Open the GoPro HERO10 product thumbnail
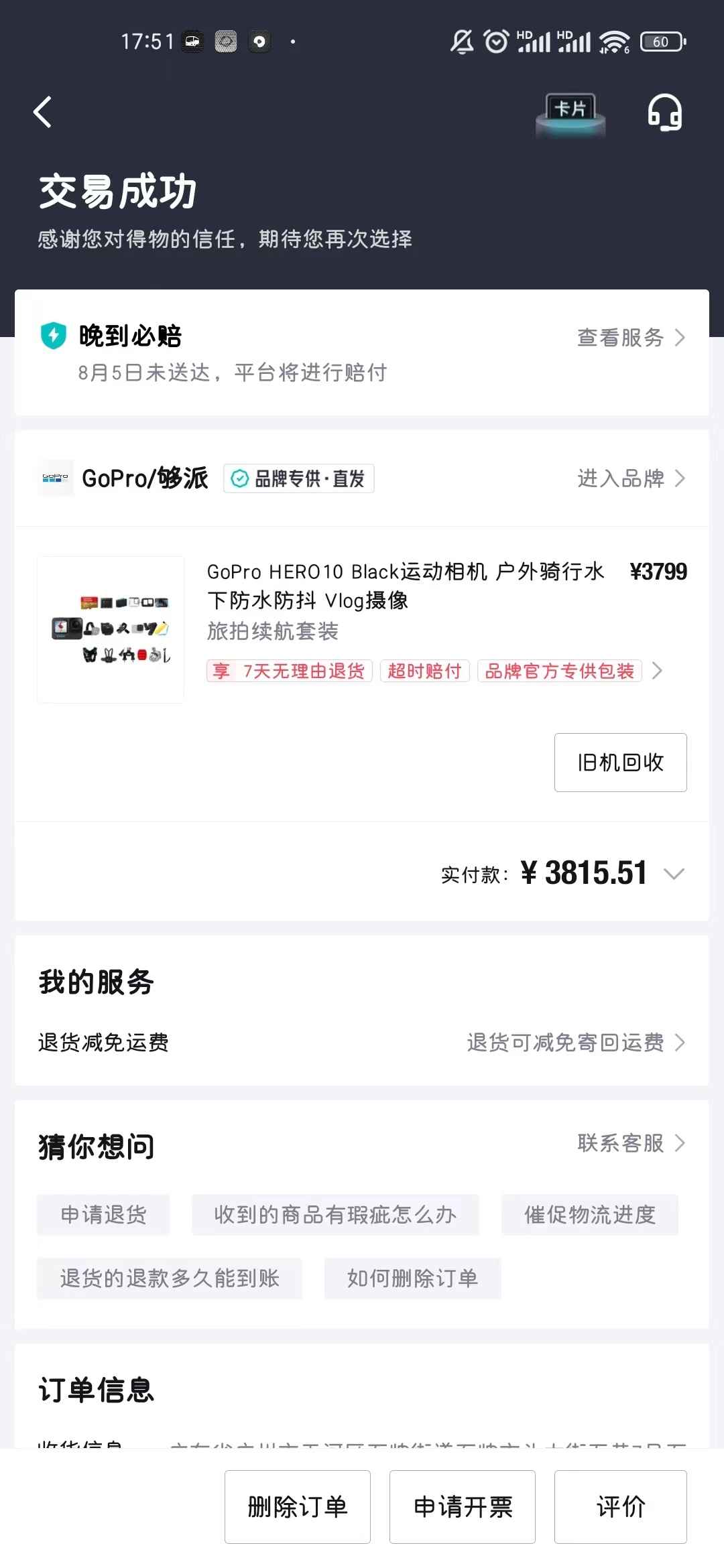The height and width of the screenshot is (1568, 724). tap(111, 630)
